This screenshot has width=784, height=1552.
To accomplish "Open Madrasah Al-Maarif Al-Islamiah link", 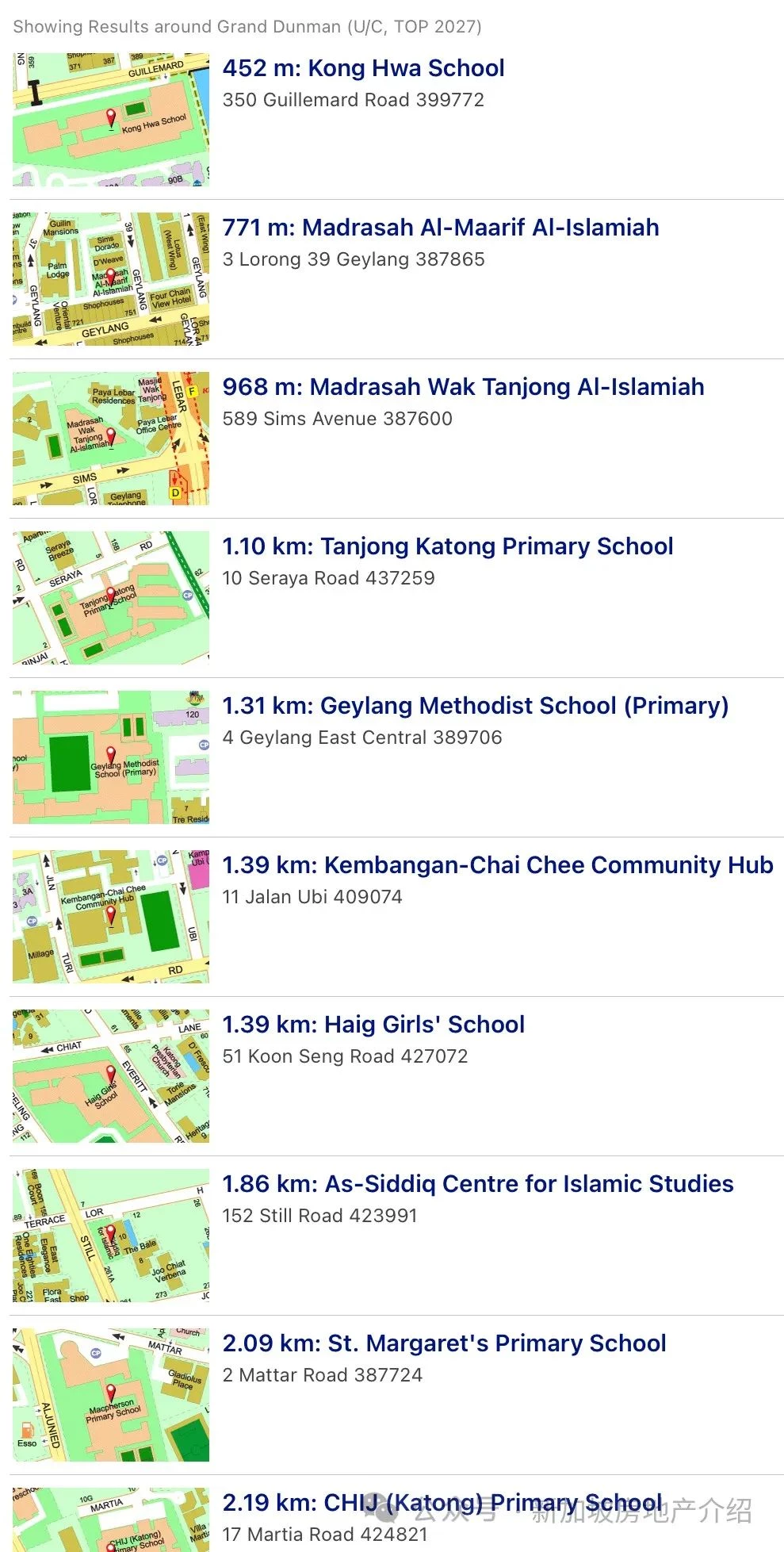I will coord(441,228).
